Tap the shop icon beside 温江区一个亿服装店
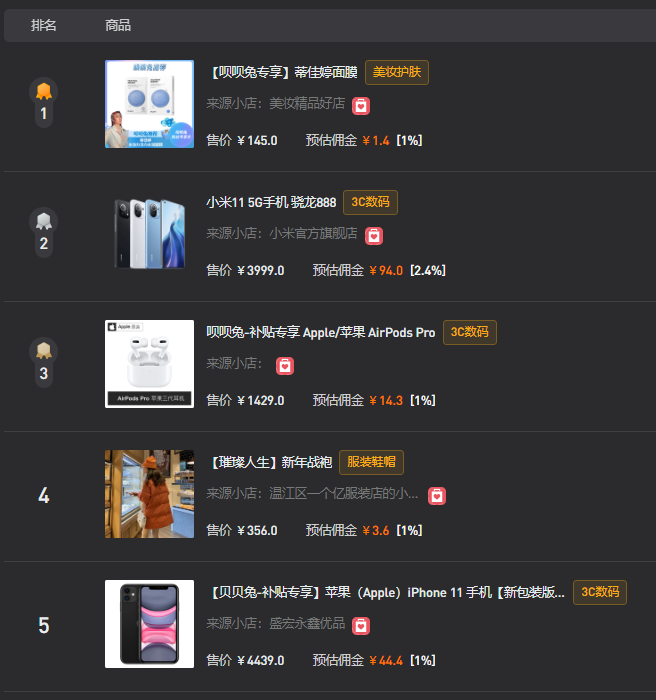 pos(437,495)
